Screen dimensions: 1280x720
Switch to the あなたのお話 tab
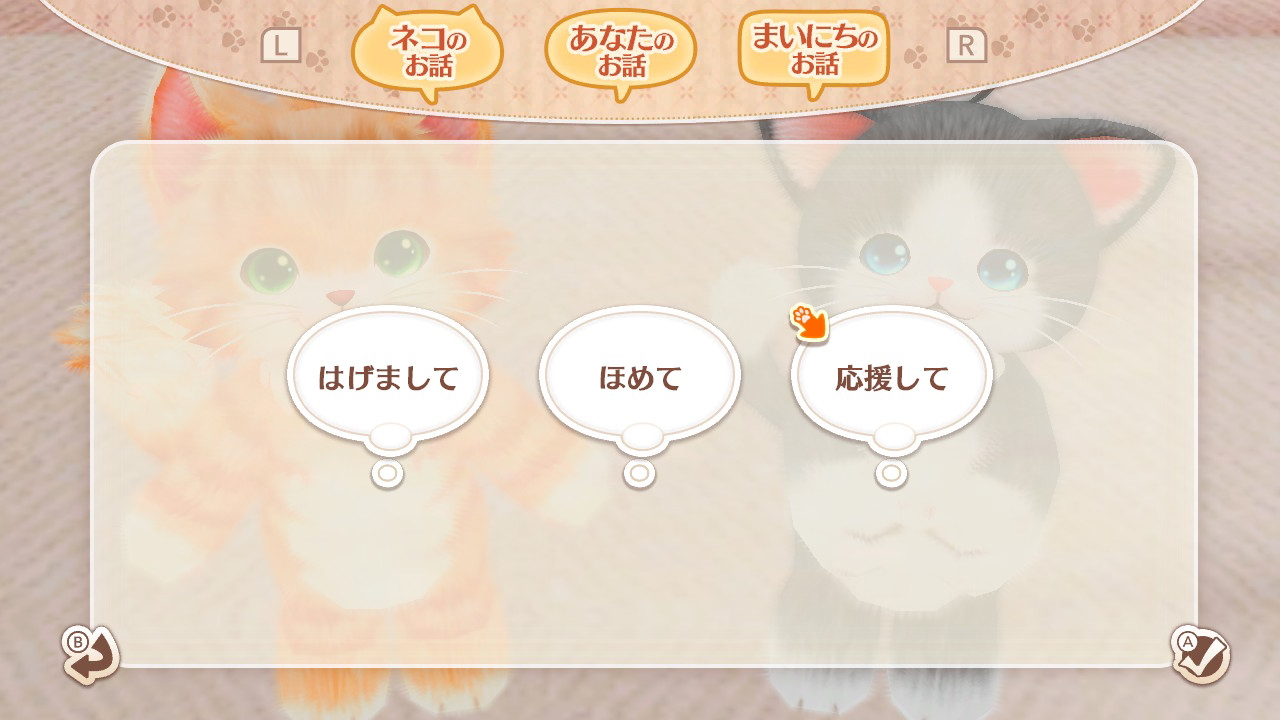[620, 50]
